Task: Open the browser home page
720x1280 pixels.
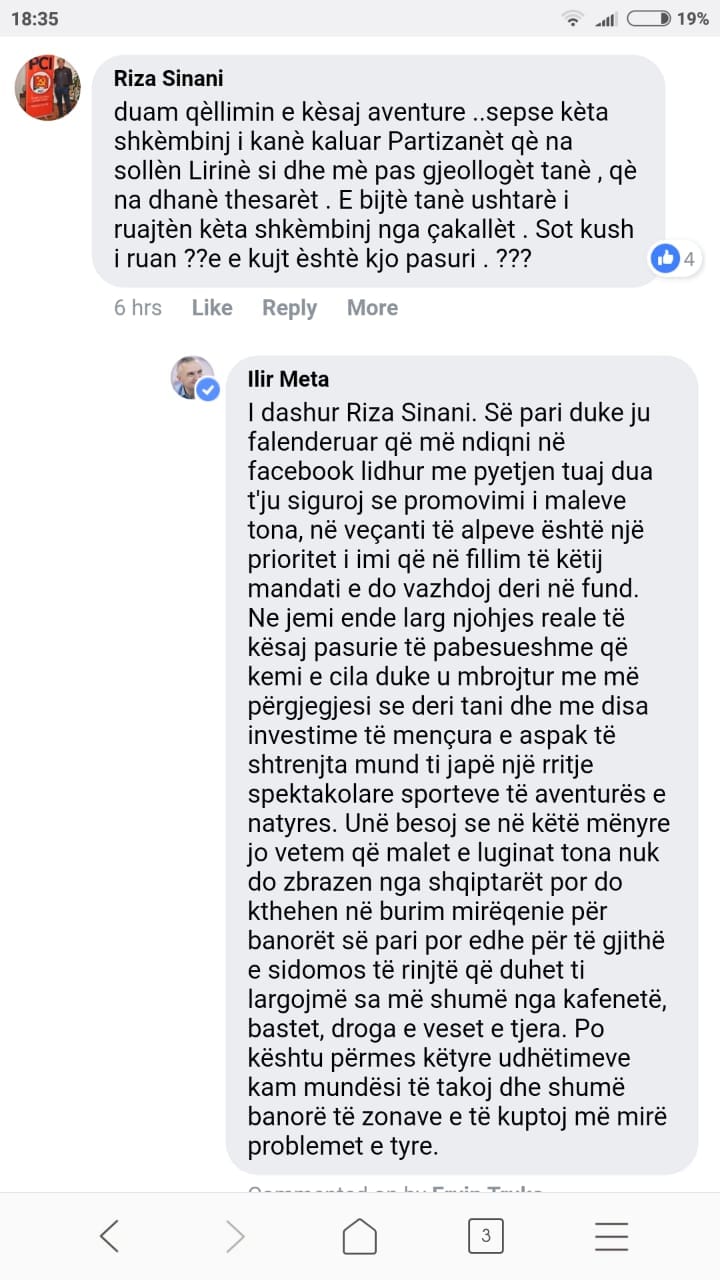Action: coord(360,1236)
